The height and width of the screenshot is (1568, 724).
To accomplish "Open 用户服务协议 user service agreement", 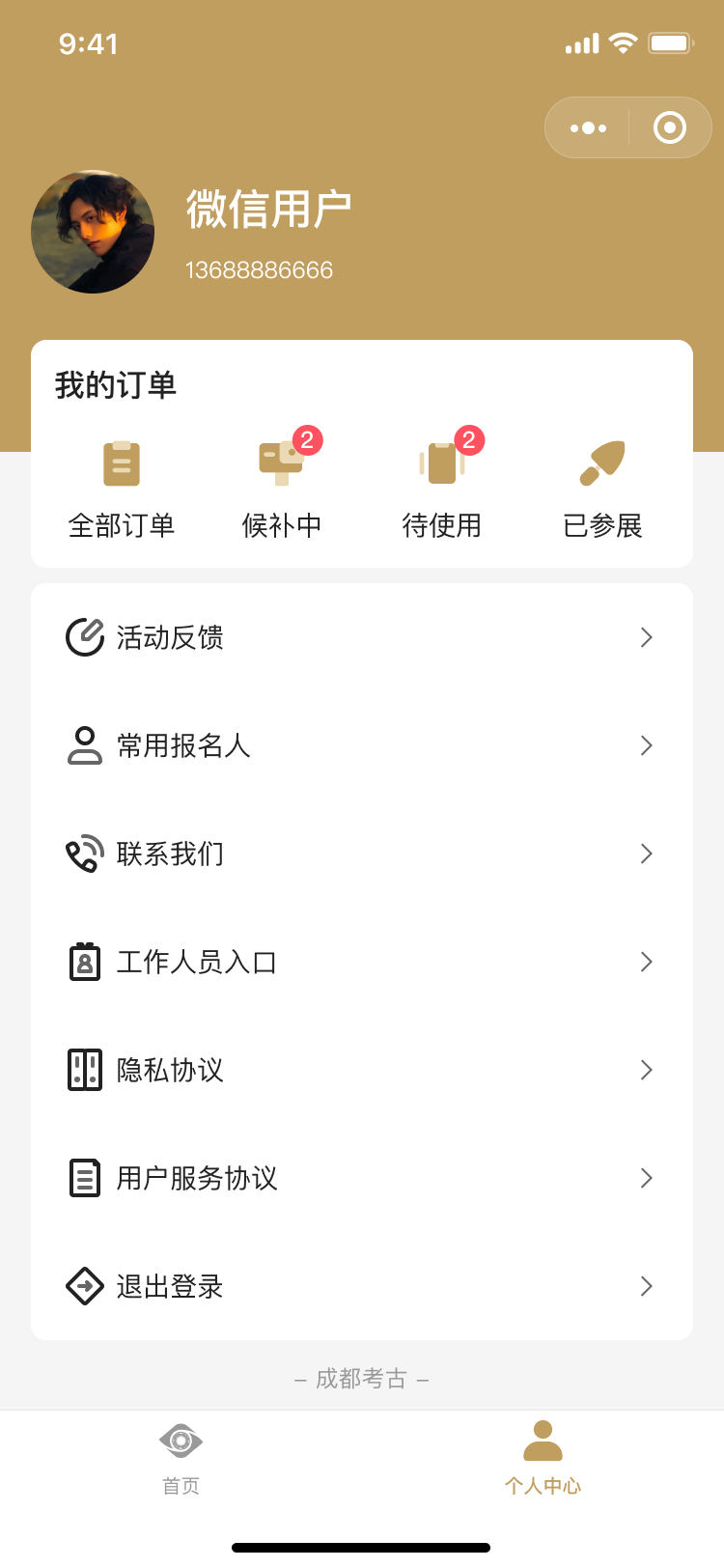I will (x=362, y=1178).
